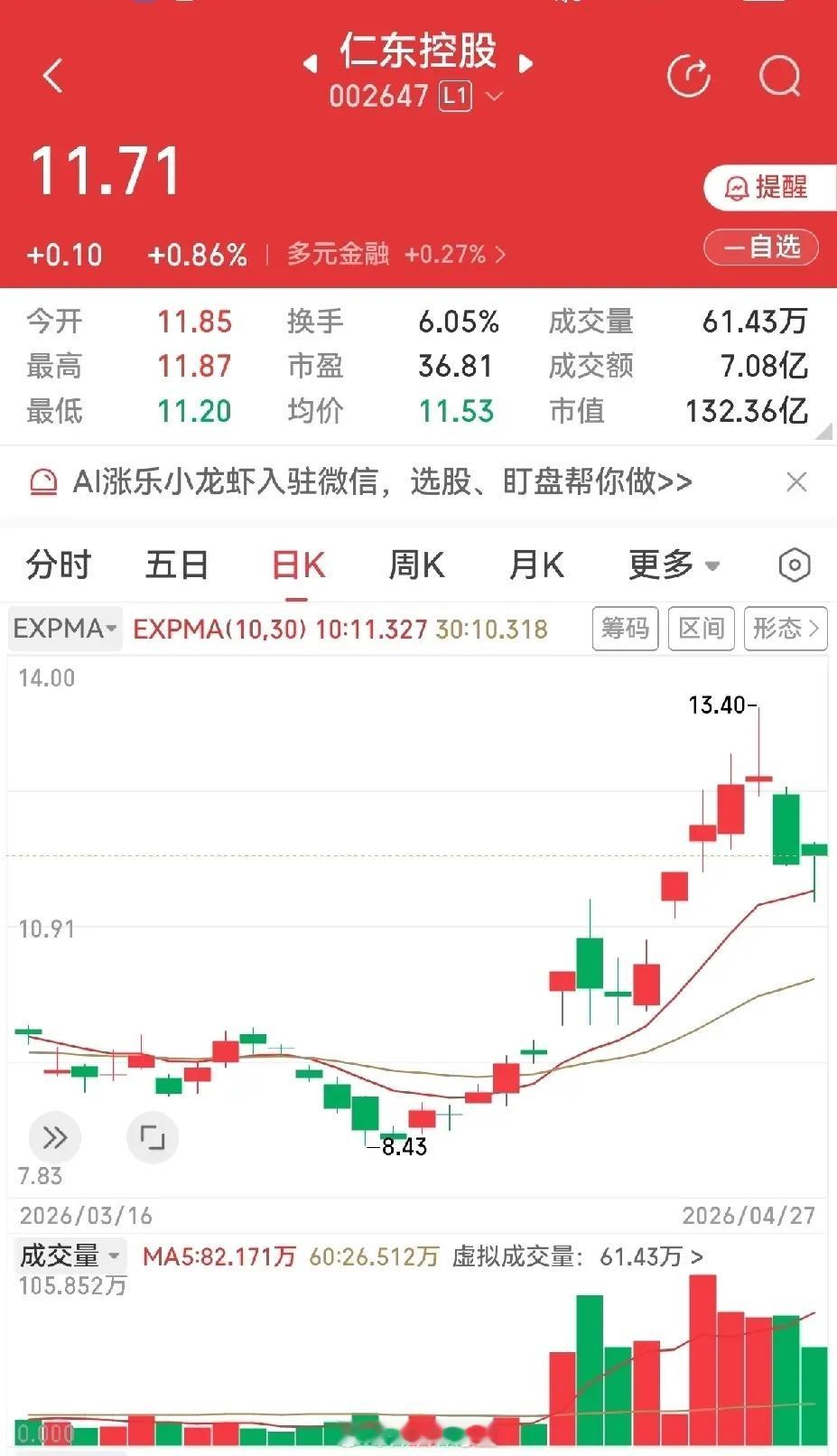Switch to the previous stock arrow
Viewport: 837px width, 1456px height.
(310, 63)
